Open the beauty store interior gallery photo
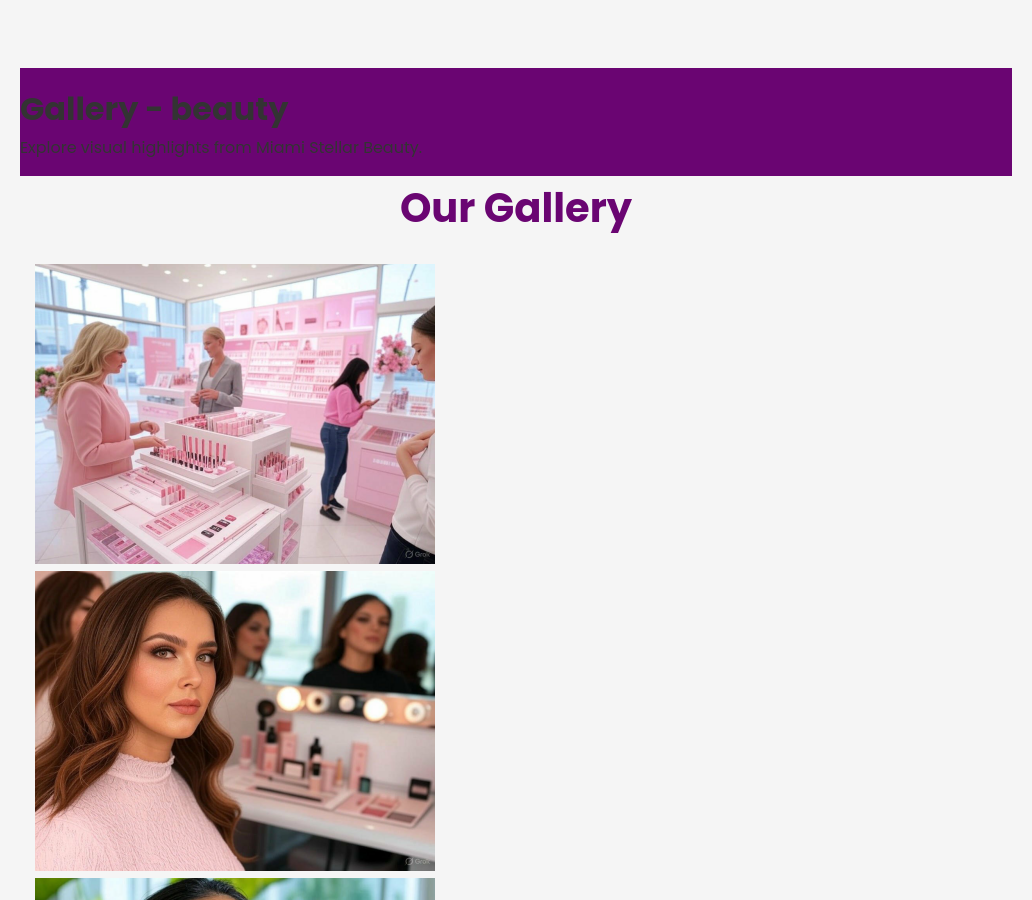The height and width of the screenshot is (900, 1032). click(x=235, y=414)
